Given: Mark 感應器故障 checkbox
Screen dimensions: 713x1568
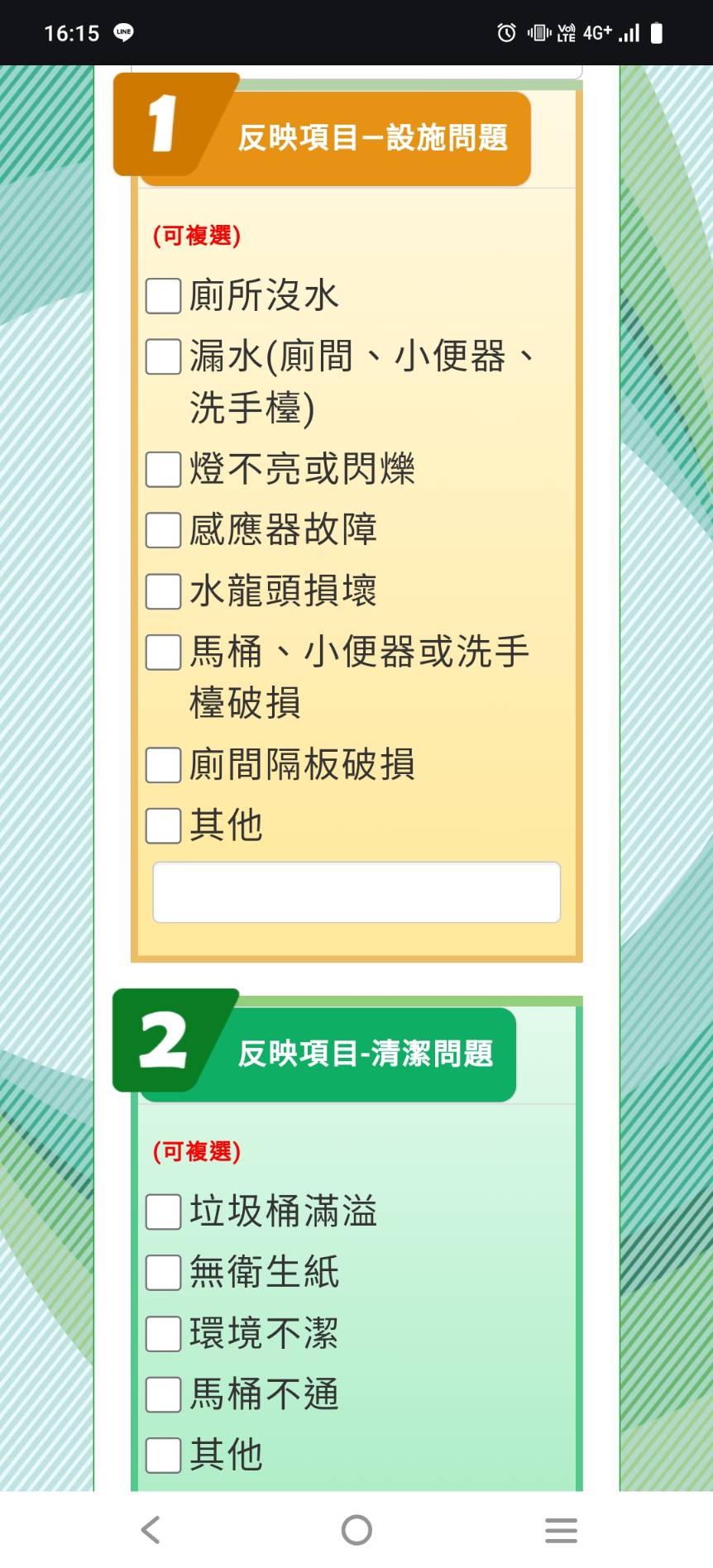Looking at the screenshot, I should pos(164,530).
